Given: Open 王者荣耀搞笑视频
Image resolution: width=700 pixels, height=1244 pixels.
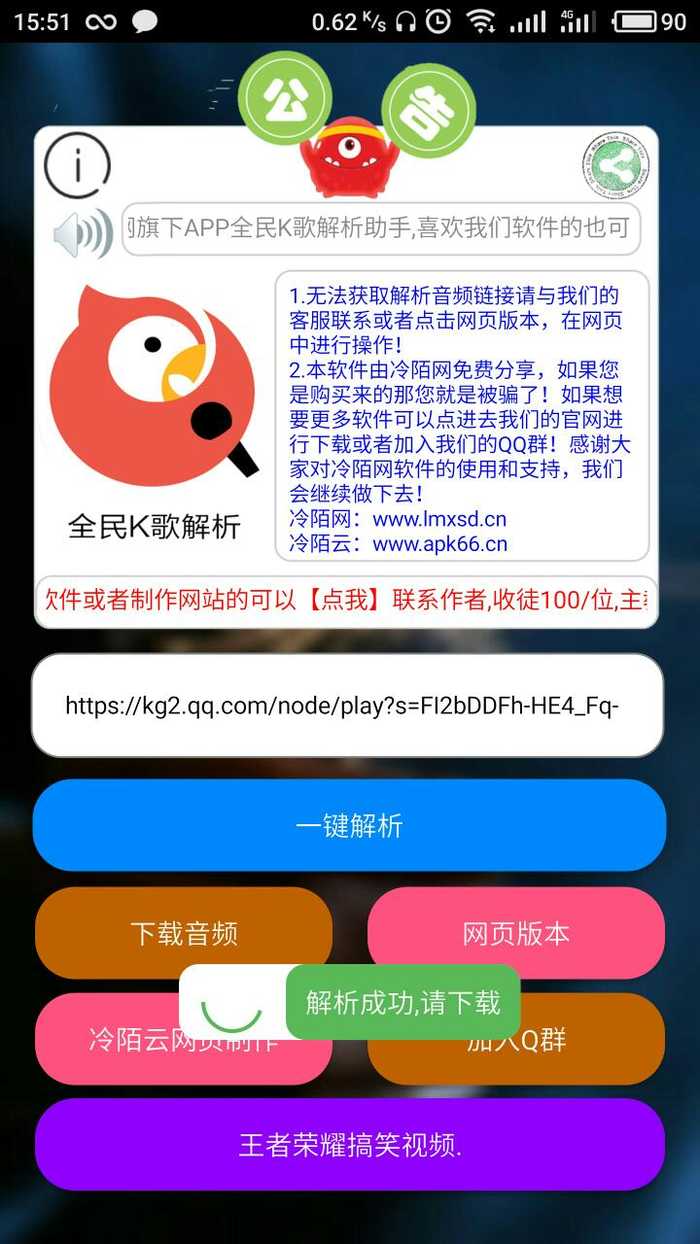Looking at the screenshot, I should click(x=349, y=1145).
